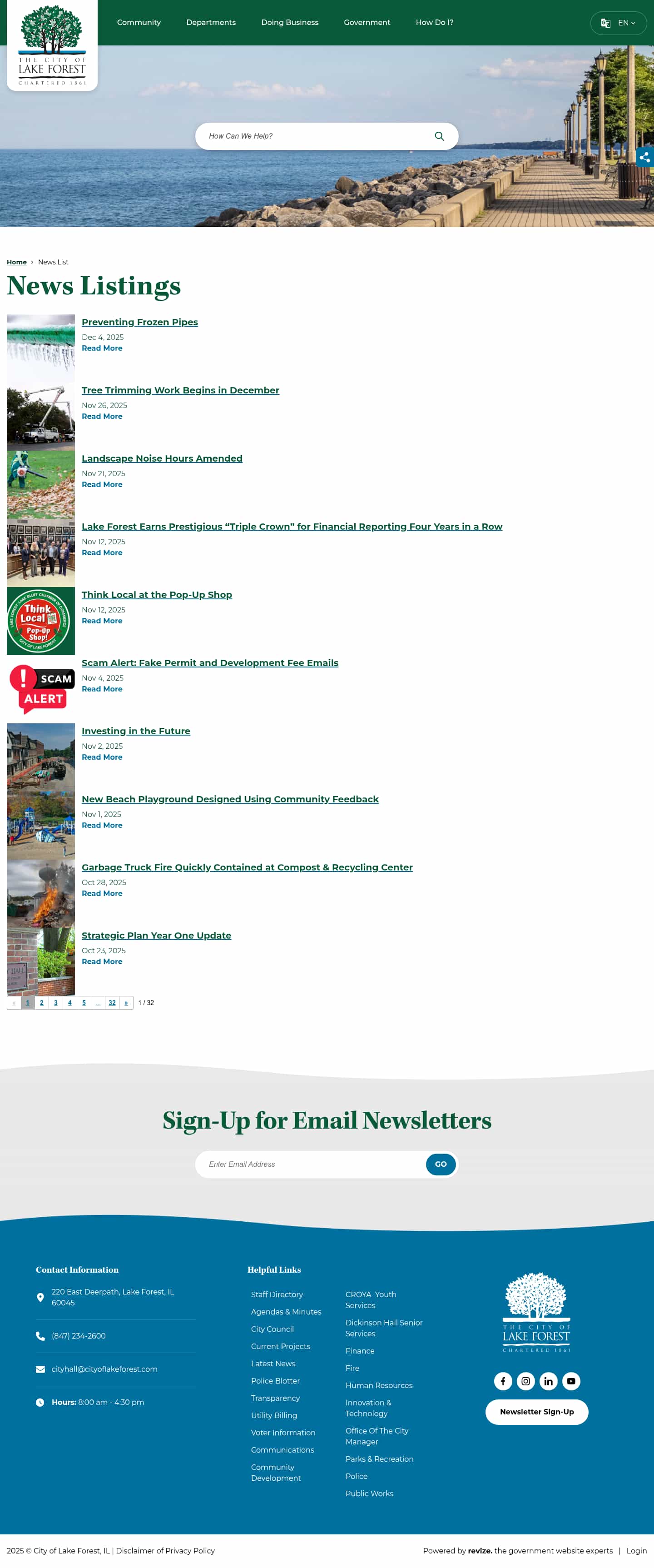Click the Google Translate icon in header
This screenshot has width=654, height=1568.
tap(604, 23)
